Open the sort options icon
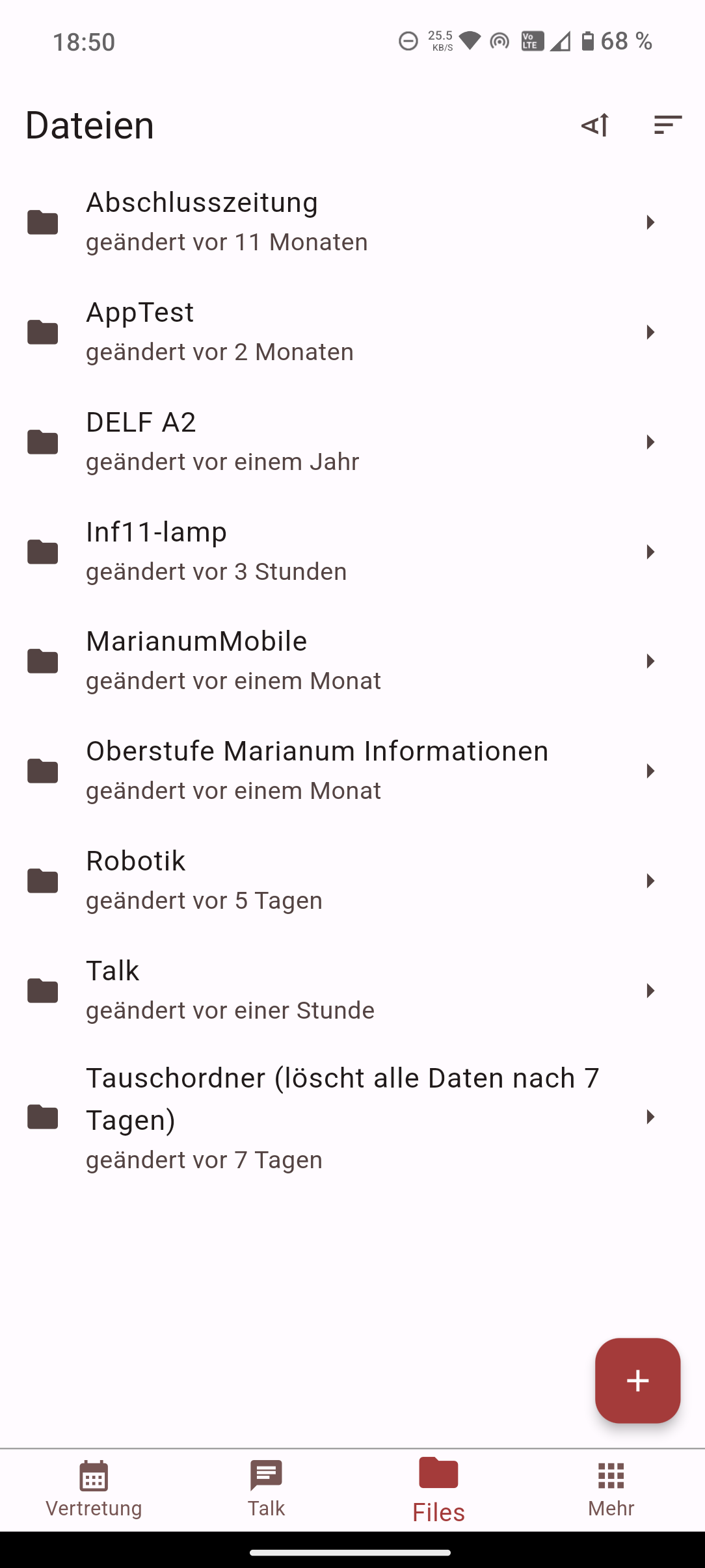This screenshot has width=705, height=1568. point(667,125)
